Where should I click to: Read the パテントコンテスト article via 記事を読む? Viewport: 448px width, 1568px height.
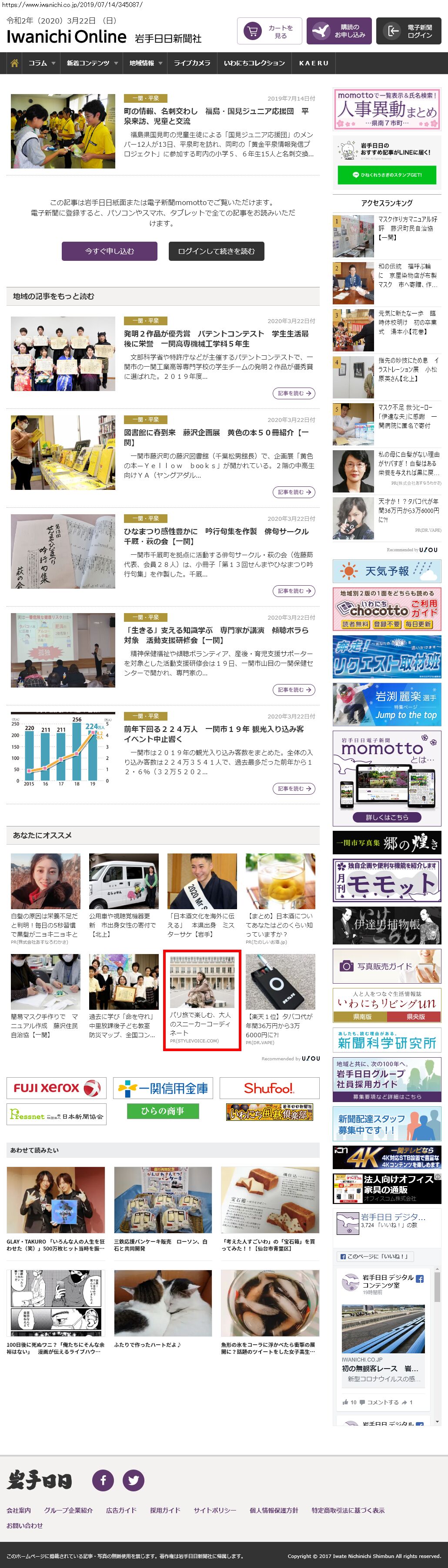click(x=294, y=393)
